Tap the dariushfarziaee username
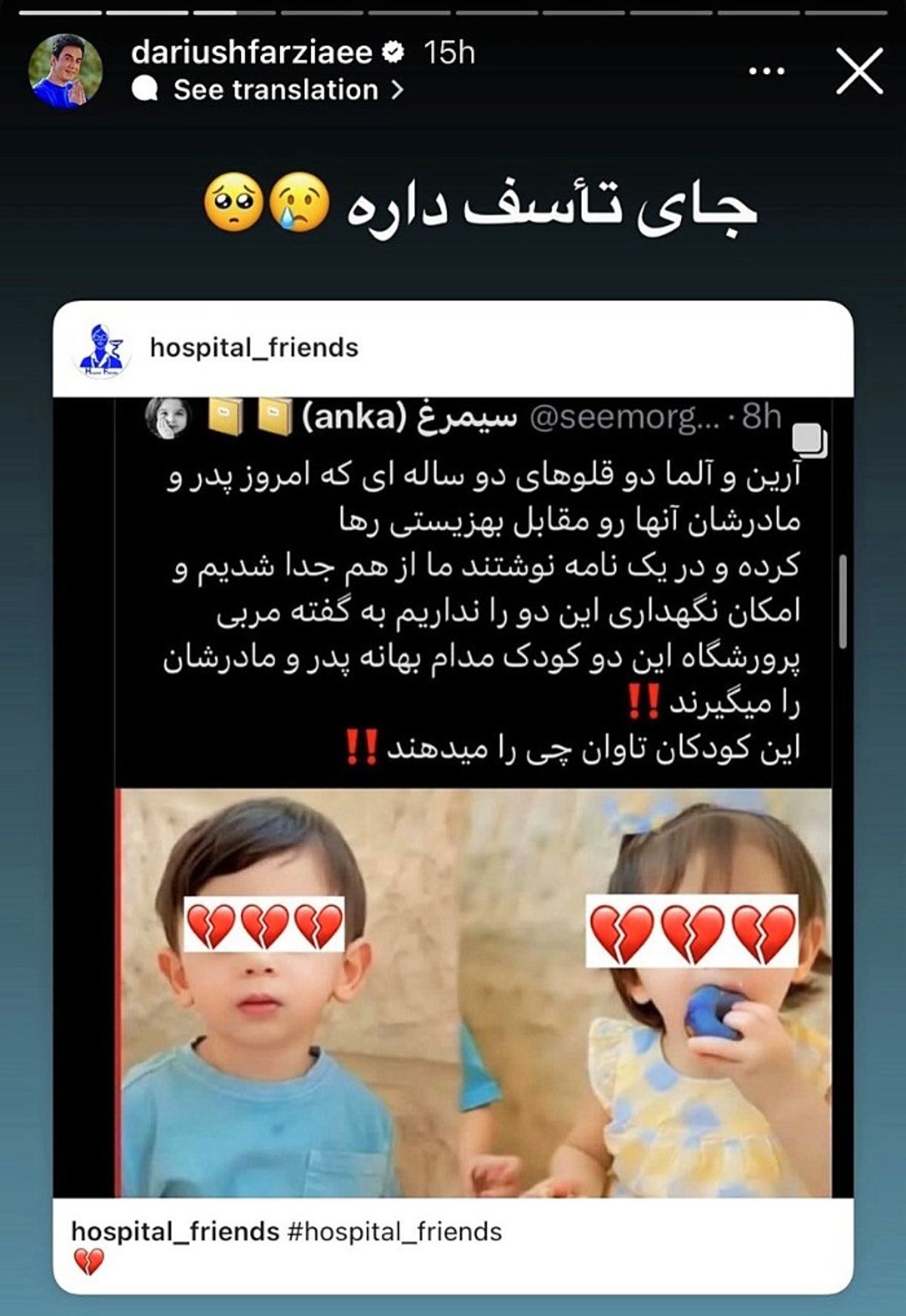The width and height of the screenshot is (906, 1316). coord(251,52)
